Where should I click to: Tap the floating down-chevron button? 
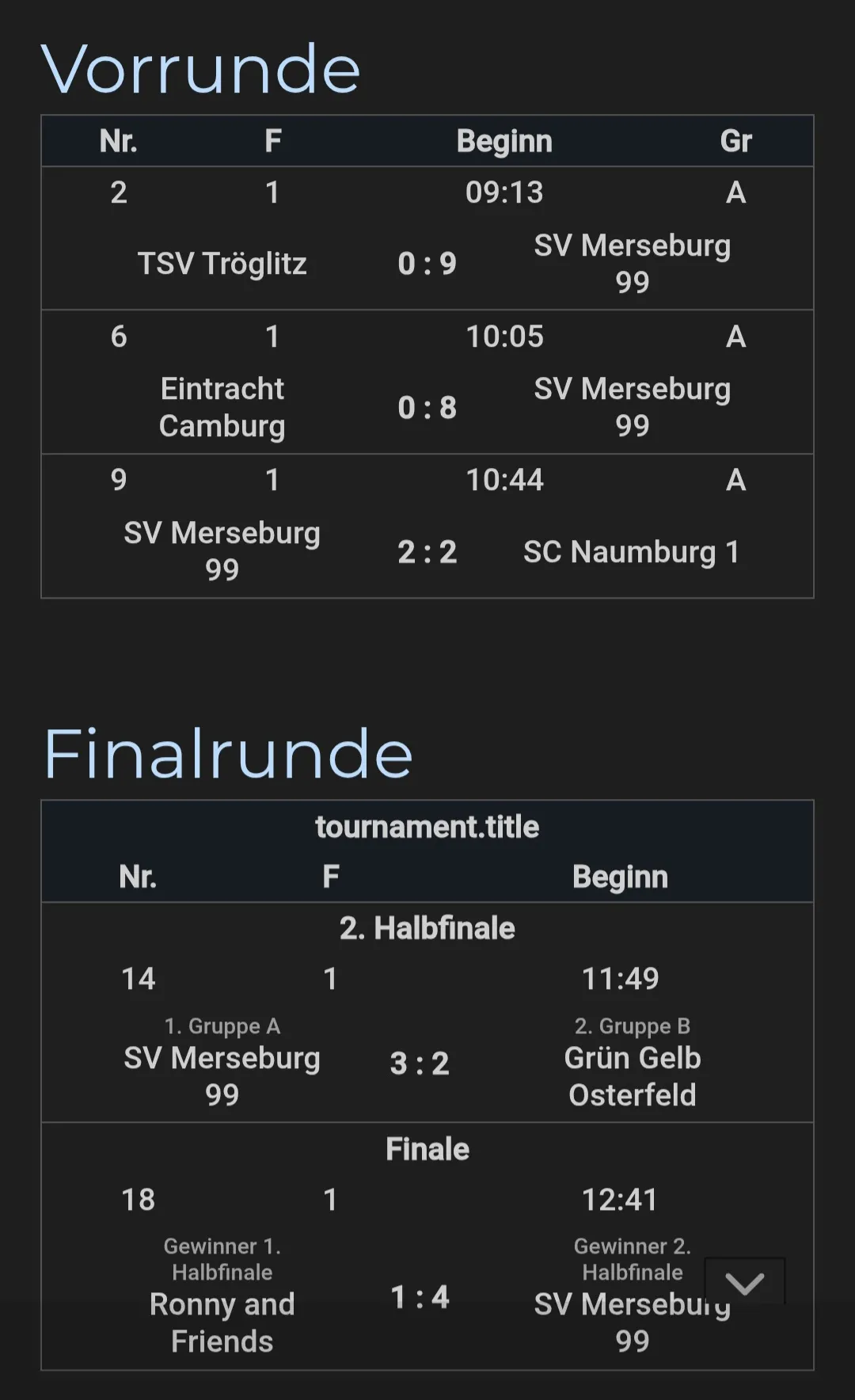click(744, 1282)
